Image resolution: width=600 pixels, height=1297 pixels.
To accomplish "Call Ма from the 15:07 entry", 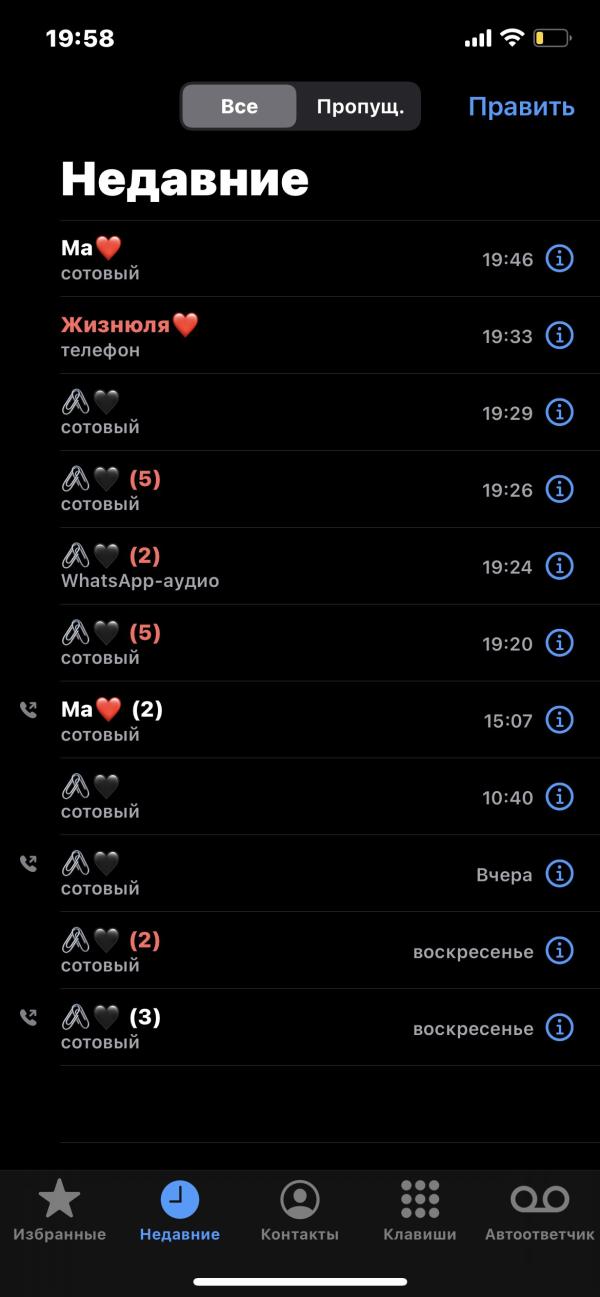I will point(250,721).
